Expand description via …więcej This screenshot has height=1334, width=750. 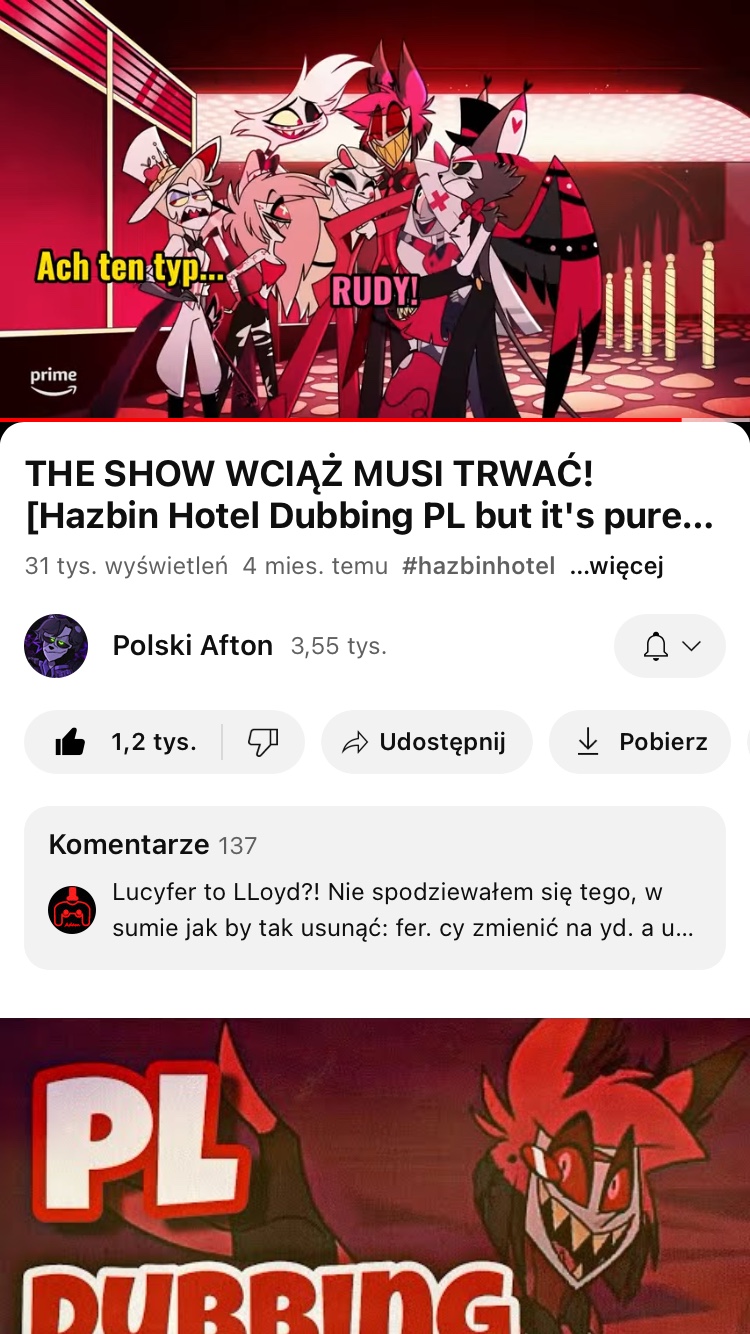point(616,566)
